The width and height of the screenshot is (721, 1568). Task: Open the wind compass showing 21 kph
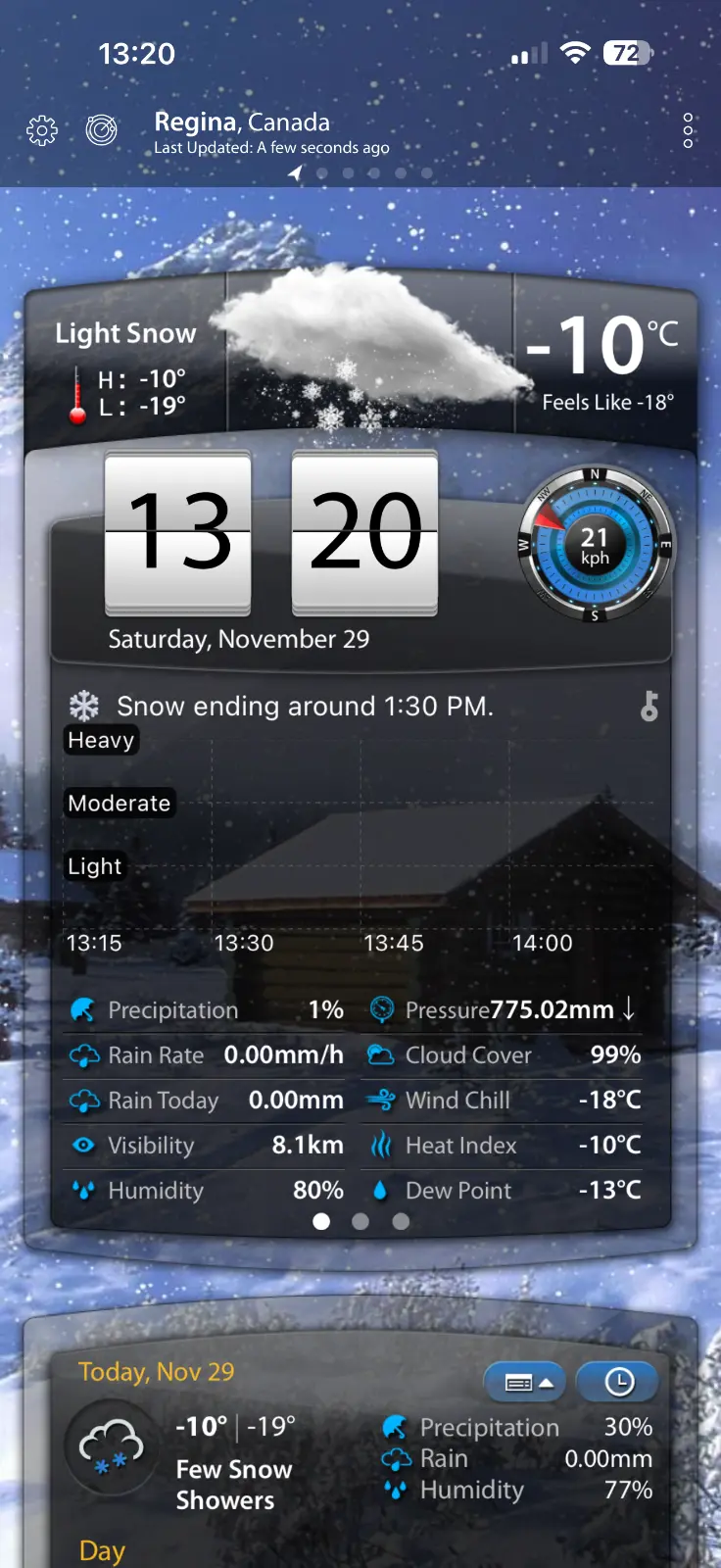[595, 546]
